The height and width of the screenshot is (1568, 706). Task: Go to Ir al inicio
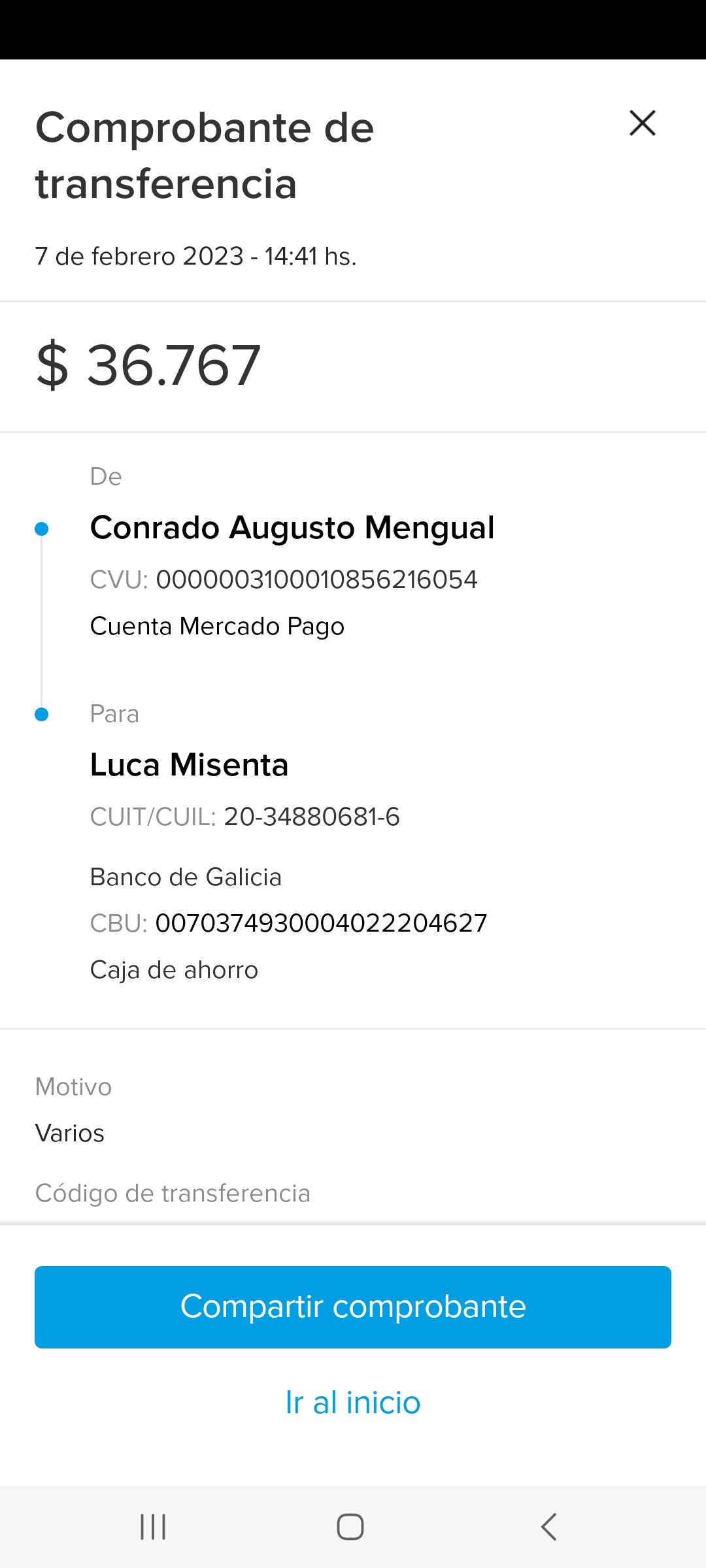(353, 1403)
